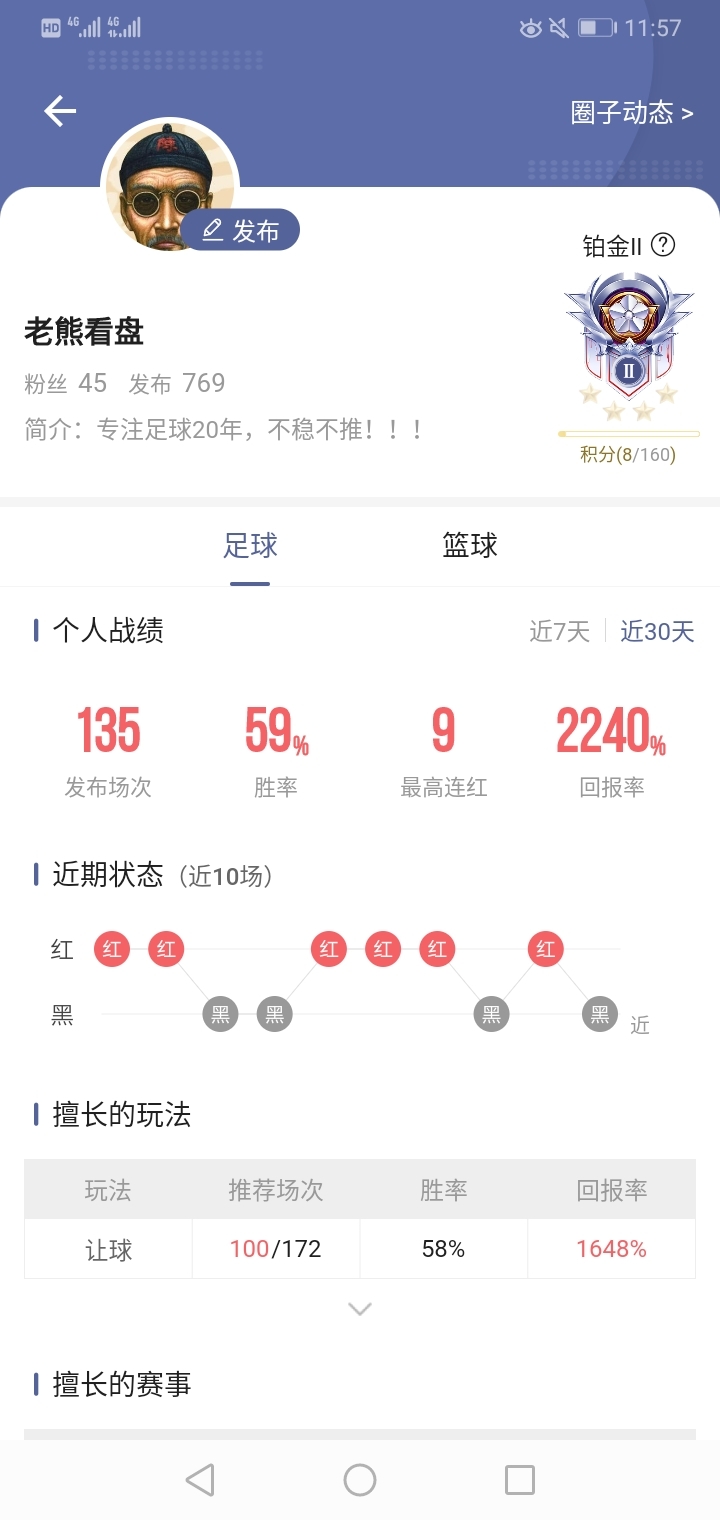Image resolution: width=720 pixels, height=1520 pixels.
Task: Switch to the 足球 tab
Action: [250, 546]
